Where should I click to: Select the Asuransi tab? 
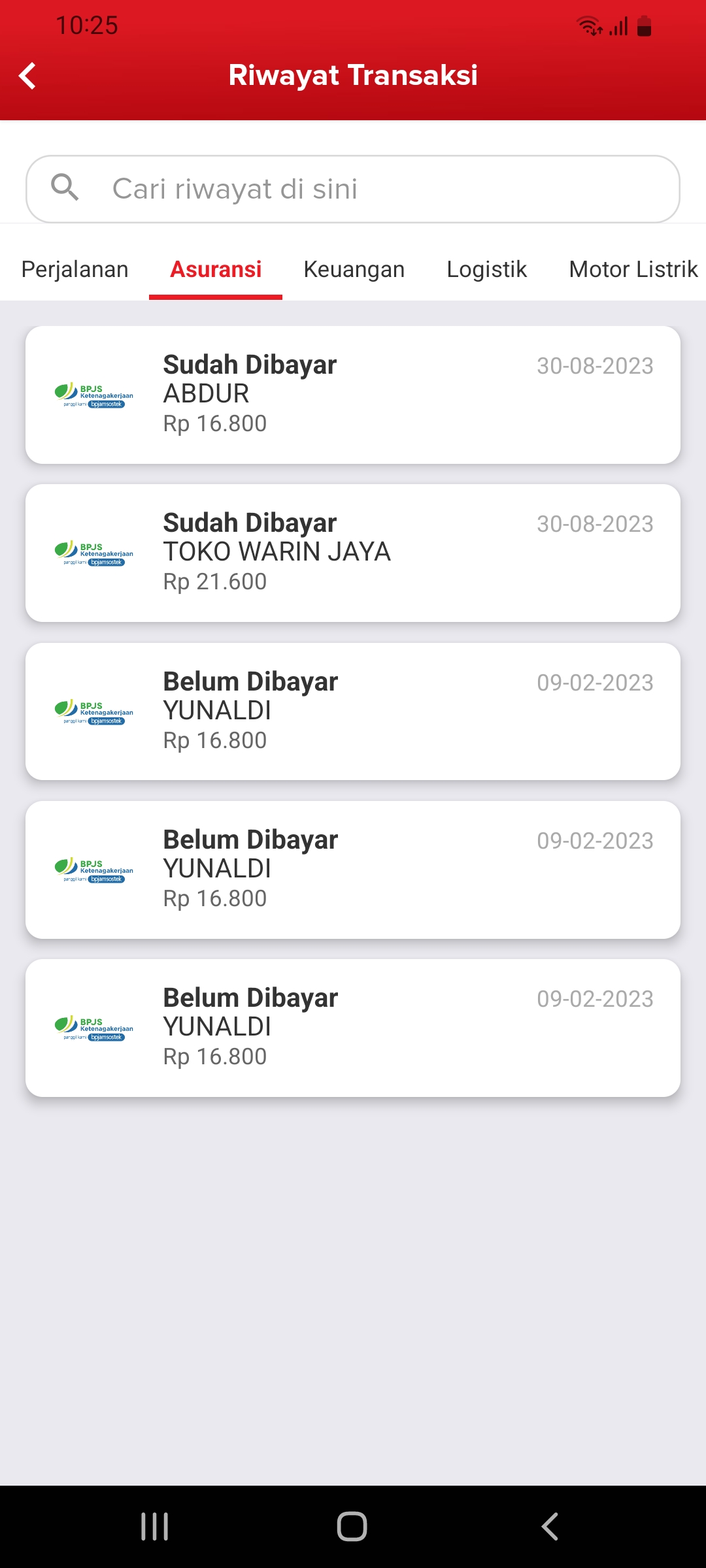(216, 269)
